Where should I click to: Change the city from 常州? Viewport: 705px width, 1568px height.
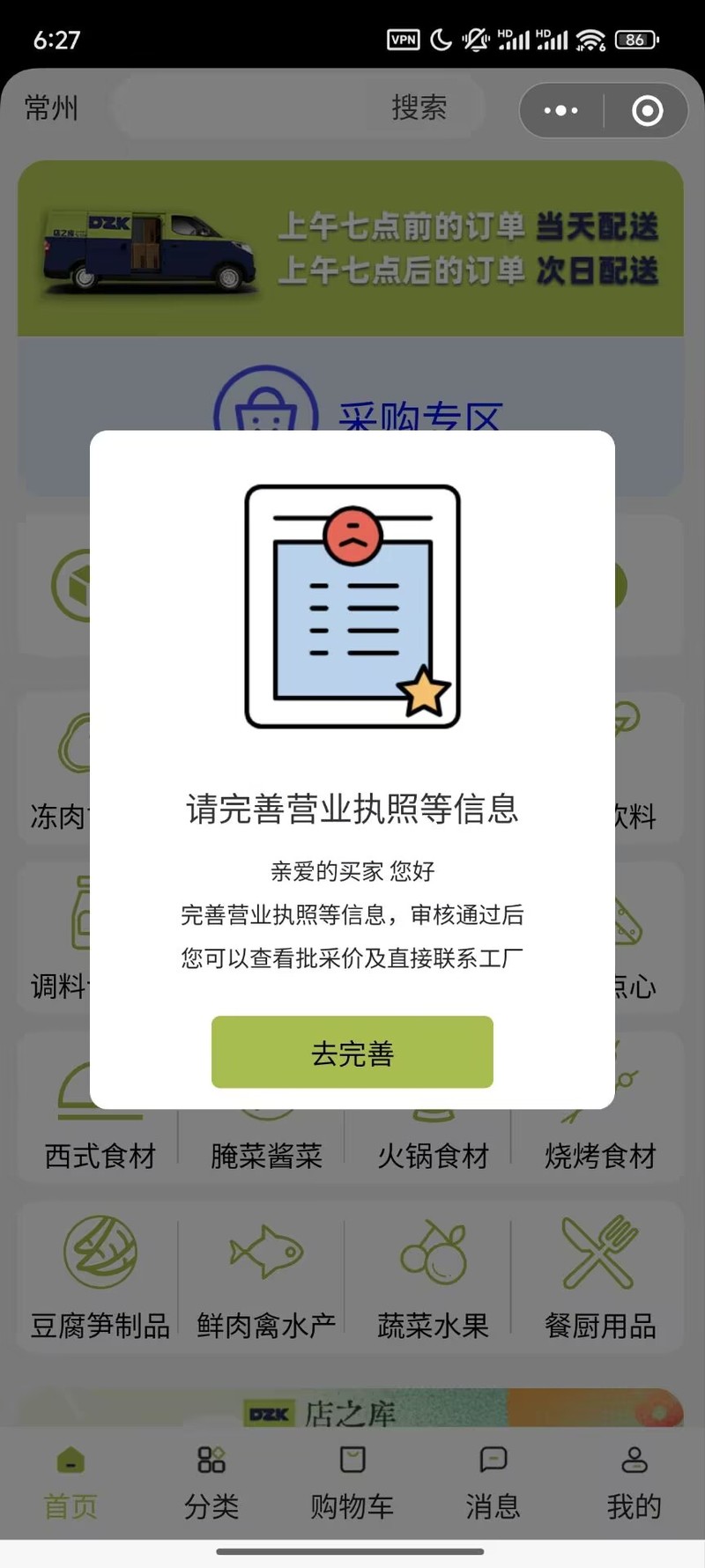[51, 108]
